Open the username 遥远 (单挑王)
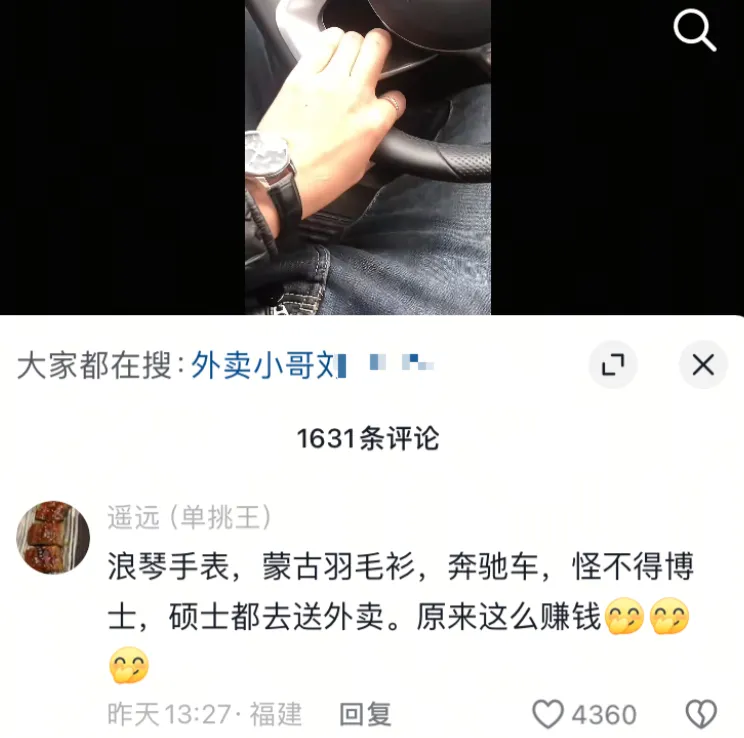Screen dimensions: 744x738 (x=189, y=517)
